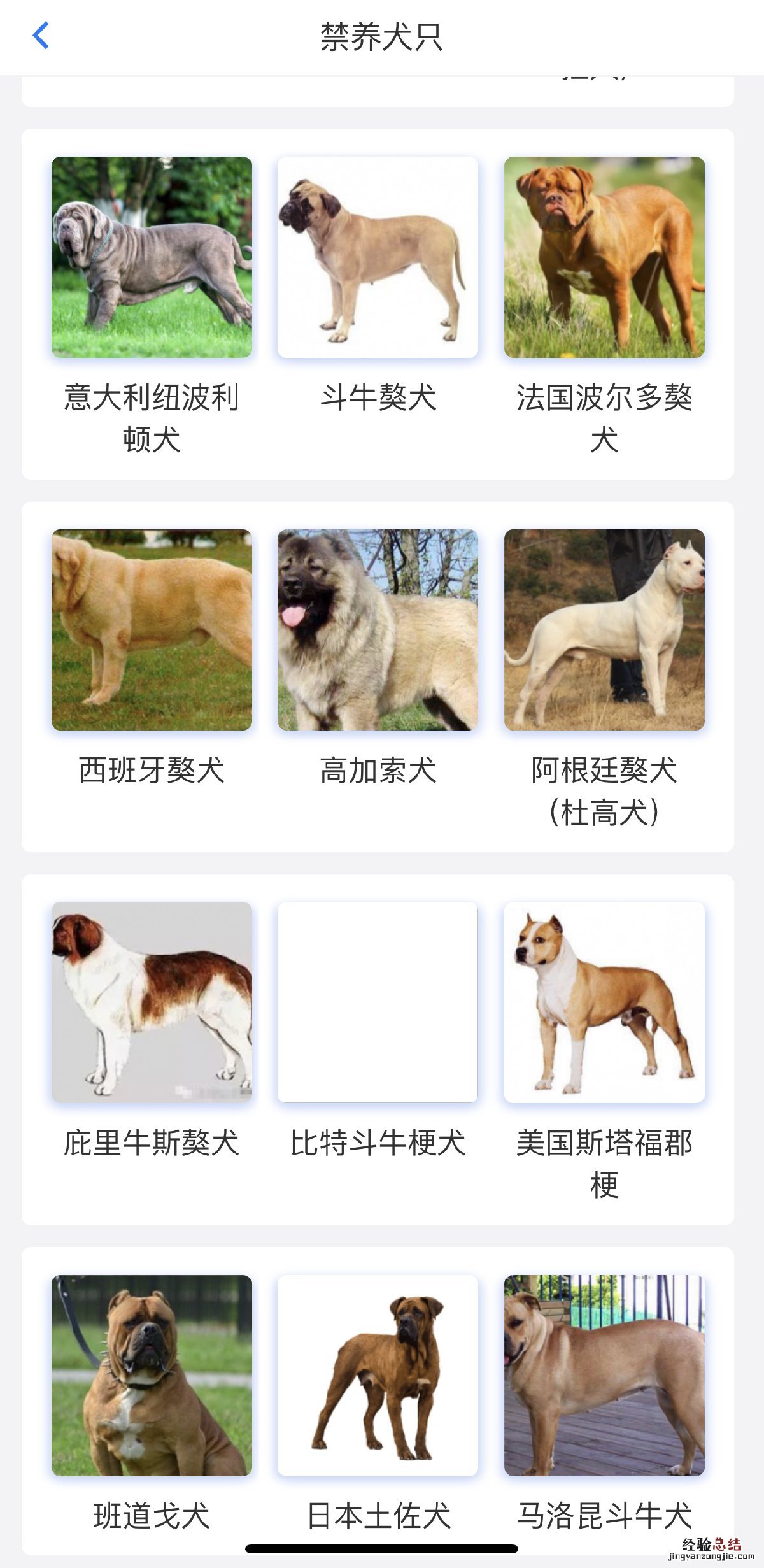Image resolution: width=764 pixels, height=1568 pixels.
Task: Select the 法国波尔多獒犬 image
Action: coord(604,257)
